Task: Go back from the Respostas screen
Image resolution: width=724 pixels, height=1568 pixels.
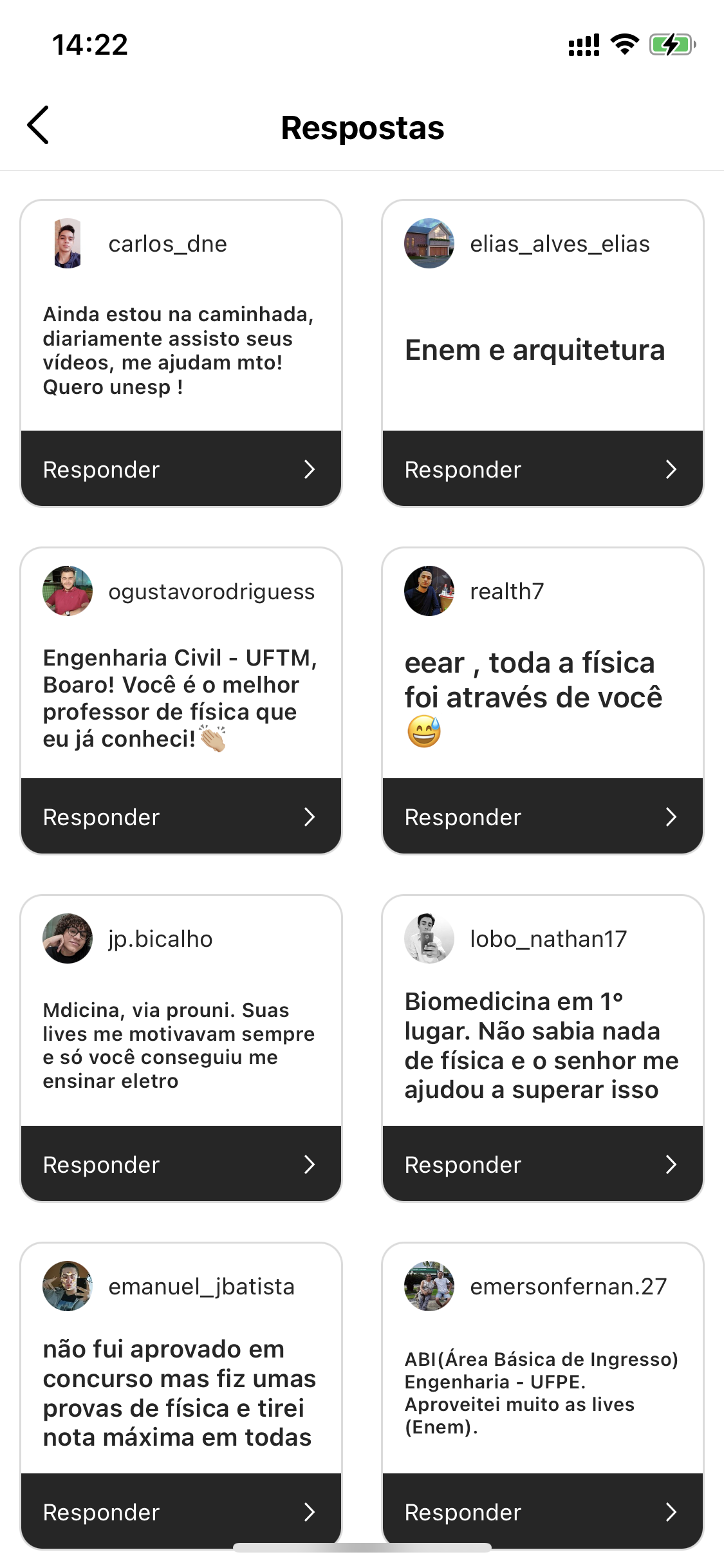Action: [39, 126]
